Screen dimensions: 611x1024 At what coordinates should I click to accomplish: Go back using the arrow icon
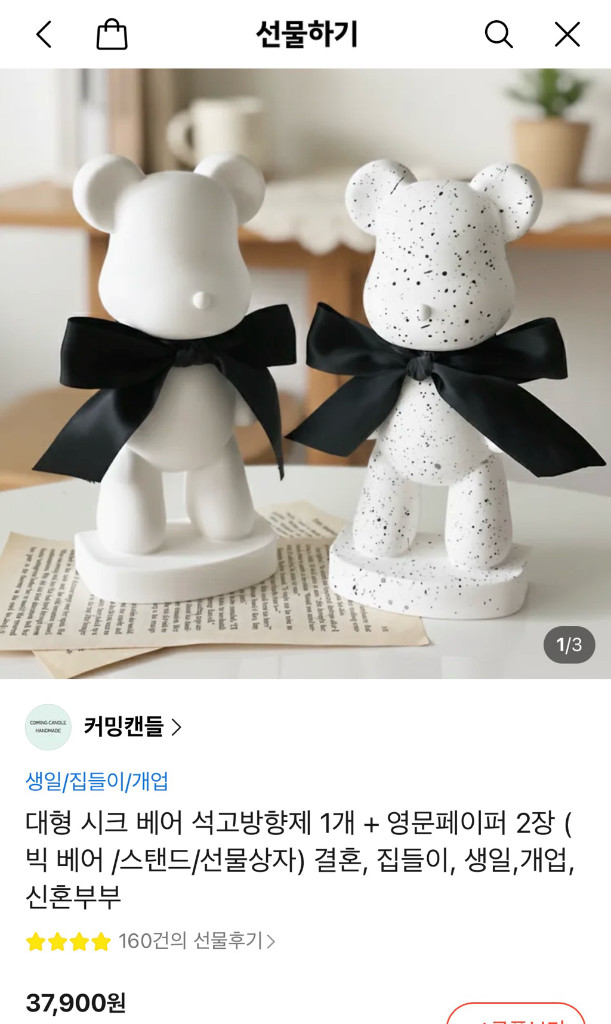tap(44, 35)
